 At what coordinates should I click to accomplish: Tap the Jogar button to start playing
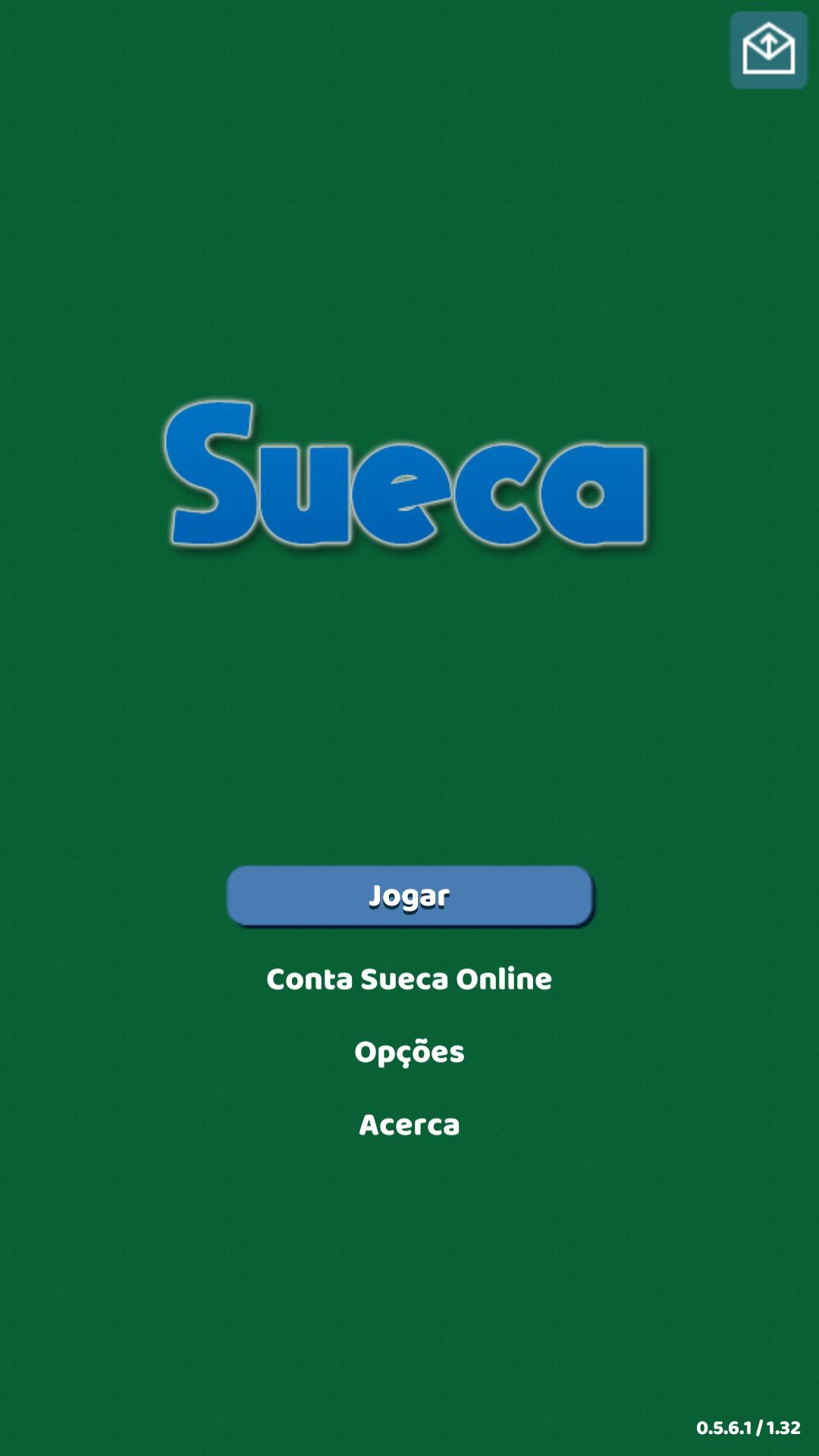409,896
